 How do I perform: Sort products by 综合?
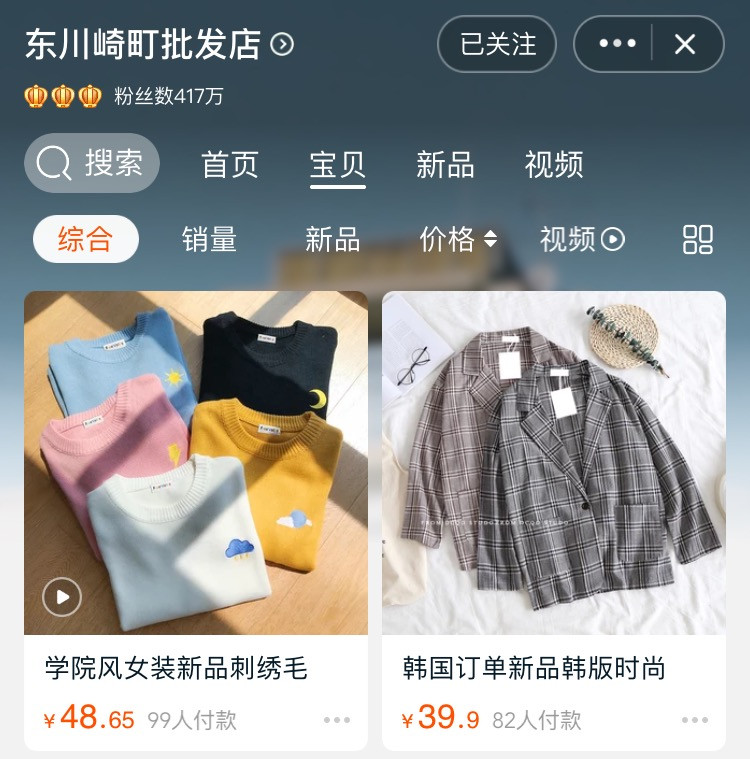(86, 239)
